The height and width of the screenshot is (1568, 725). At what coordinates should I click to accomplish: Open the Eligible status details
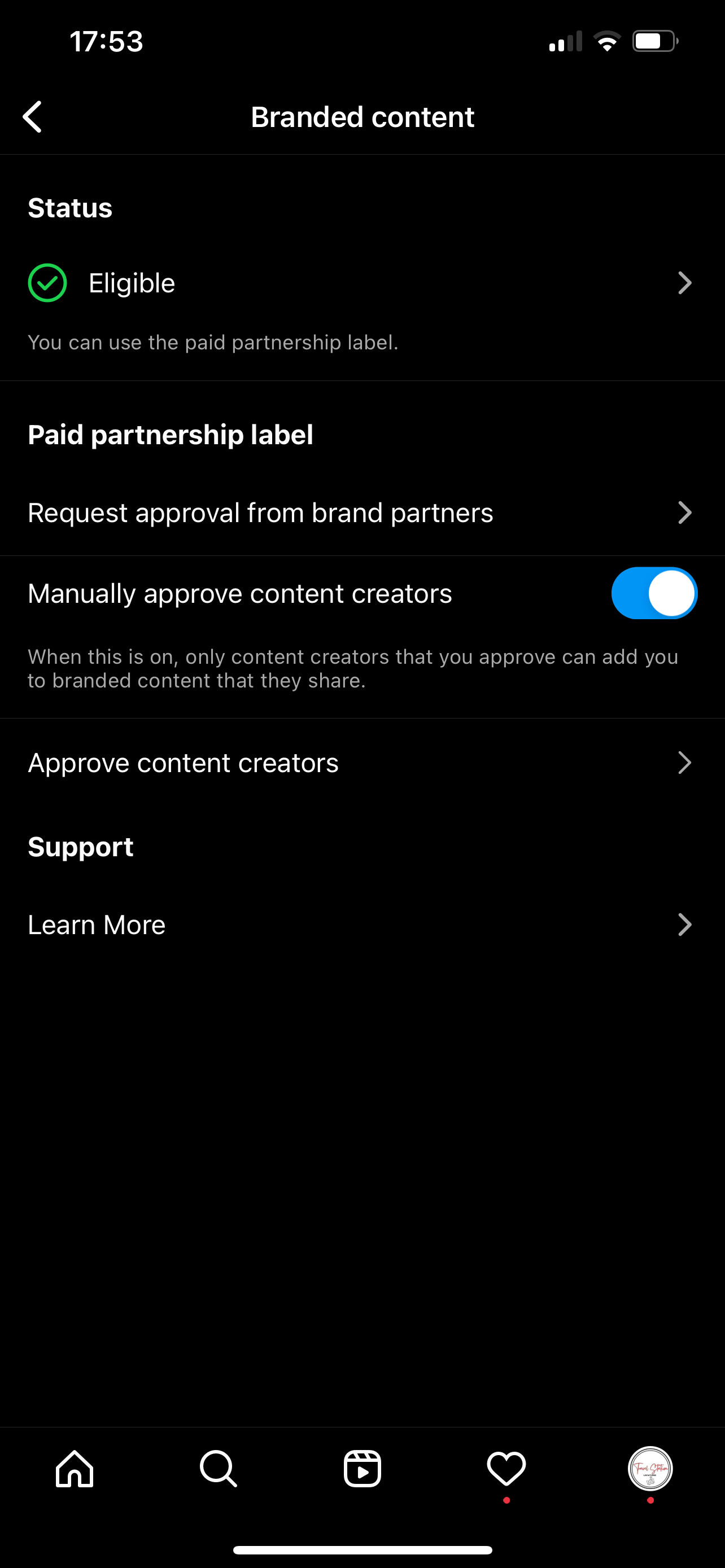click(362, 283)
